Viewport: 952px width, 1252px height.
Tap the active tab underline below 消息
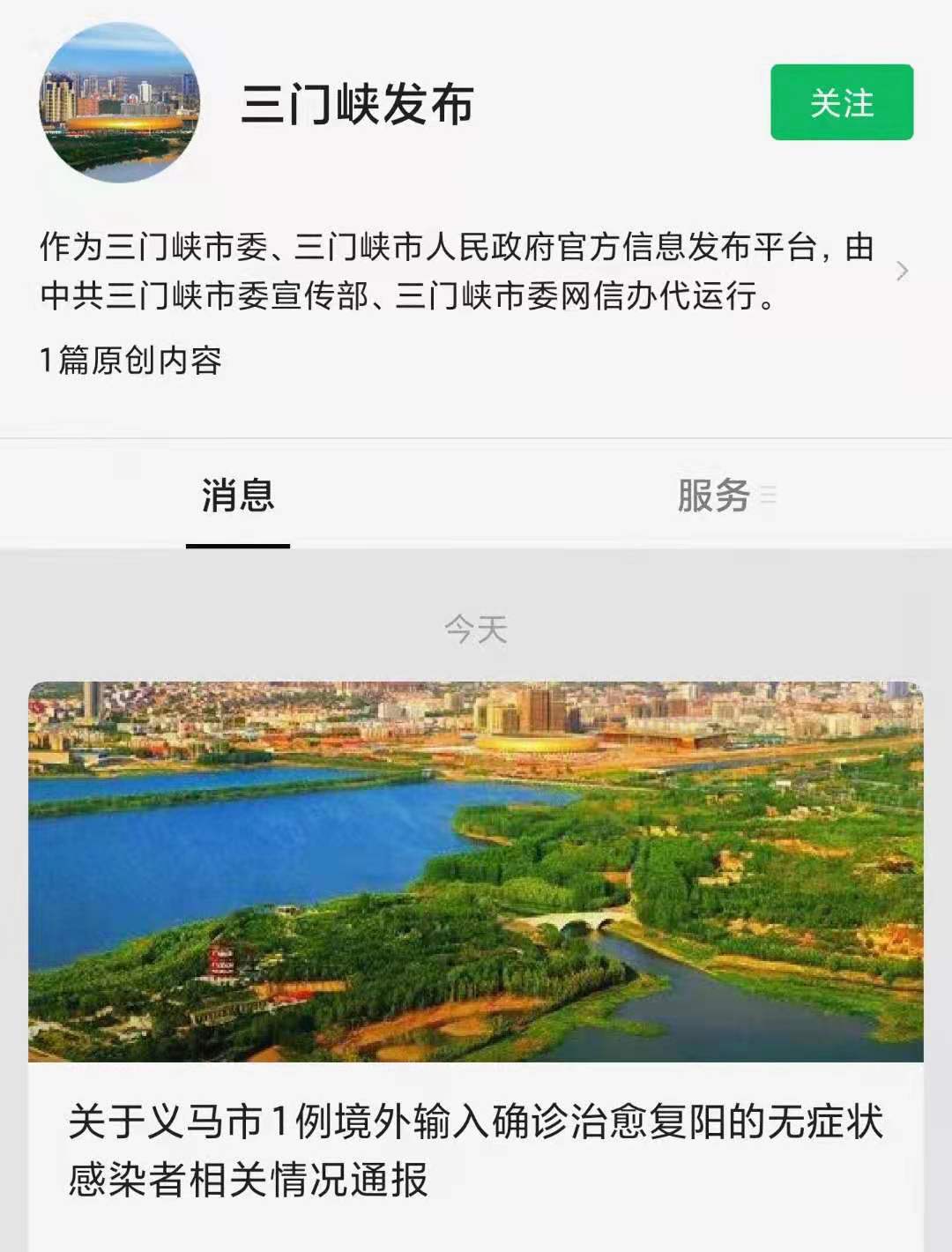point(236,545)
